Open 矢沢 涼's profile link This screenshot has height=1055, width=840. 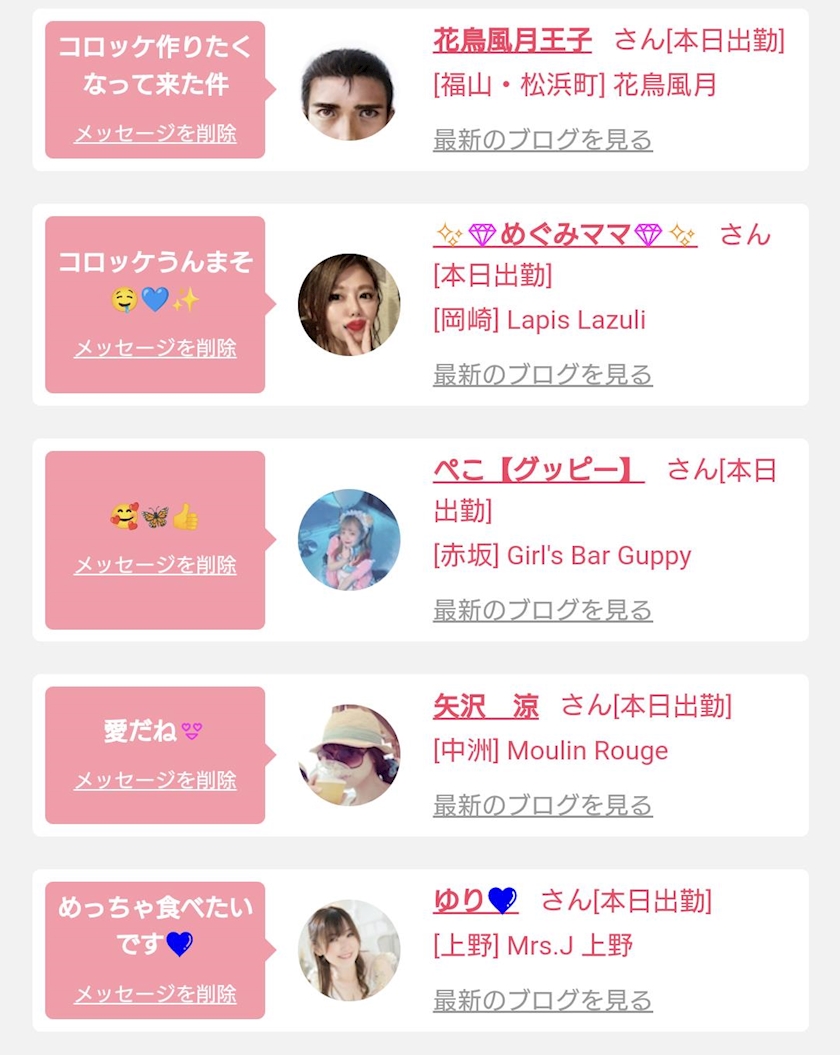tap(485, 707)
